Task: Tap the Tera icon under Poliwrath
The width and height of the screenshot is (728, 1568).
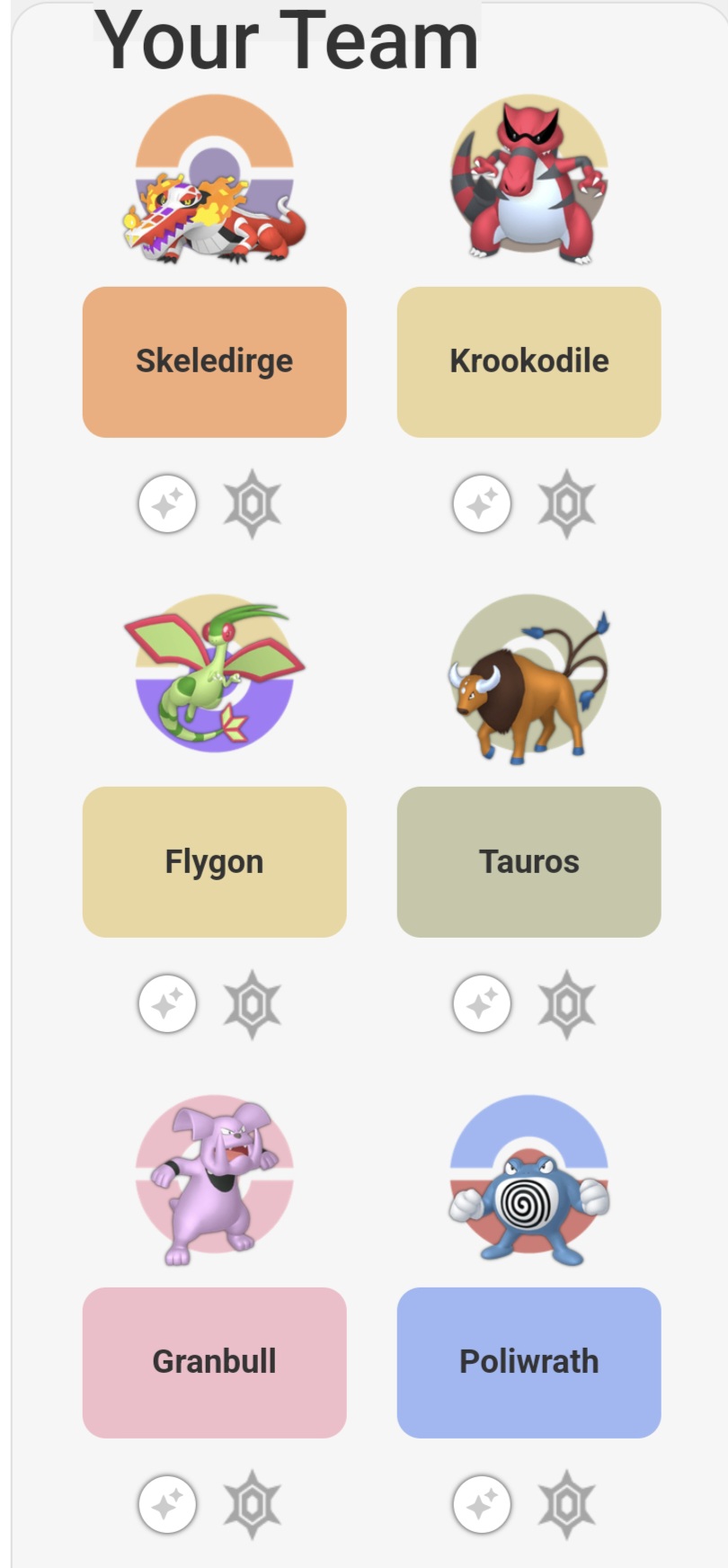Action: tap(566, 1504)
